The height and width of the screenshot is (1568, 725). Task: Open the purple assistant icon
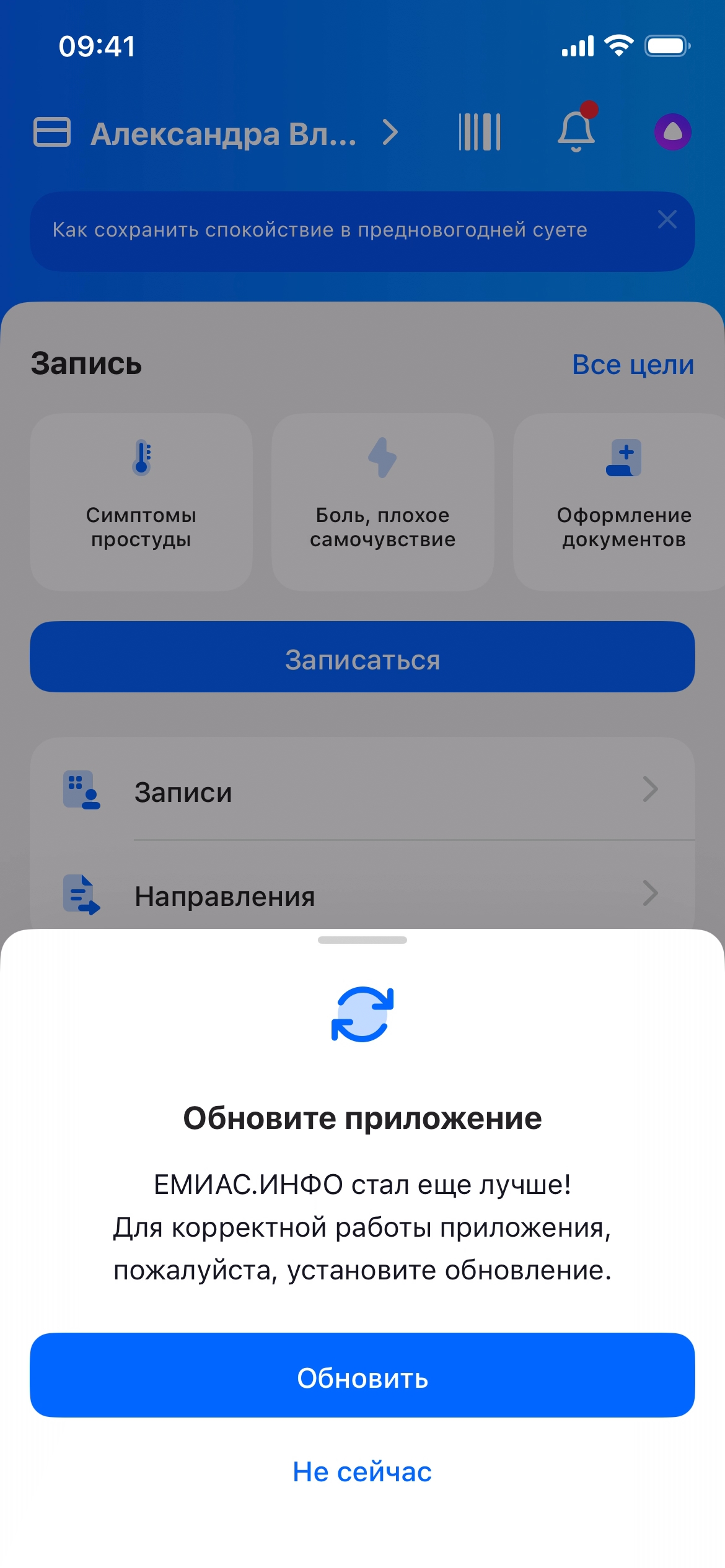[672, 132]
